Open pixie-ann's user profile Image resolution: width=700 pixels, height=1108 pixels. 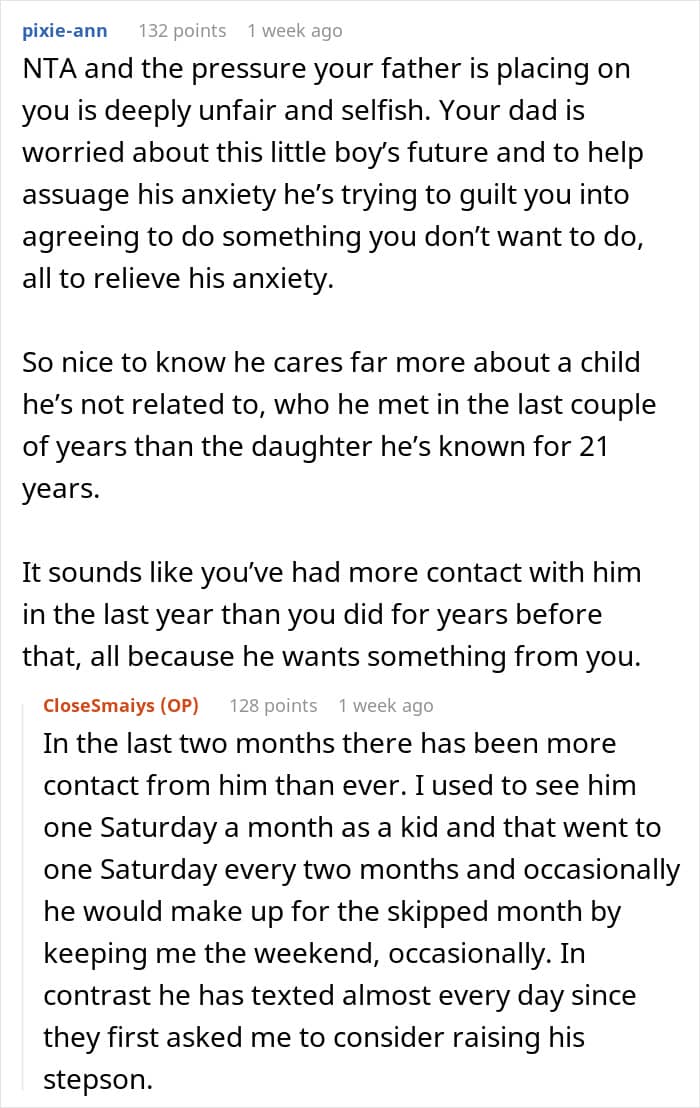(65, 31)
